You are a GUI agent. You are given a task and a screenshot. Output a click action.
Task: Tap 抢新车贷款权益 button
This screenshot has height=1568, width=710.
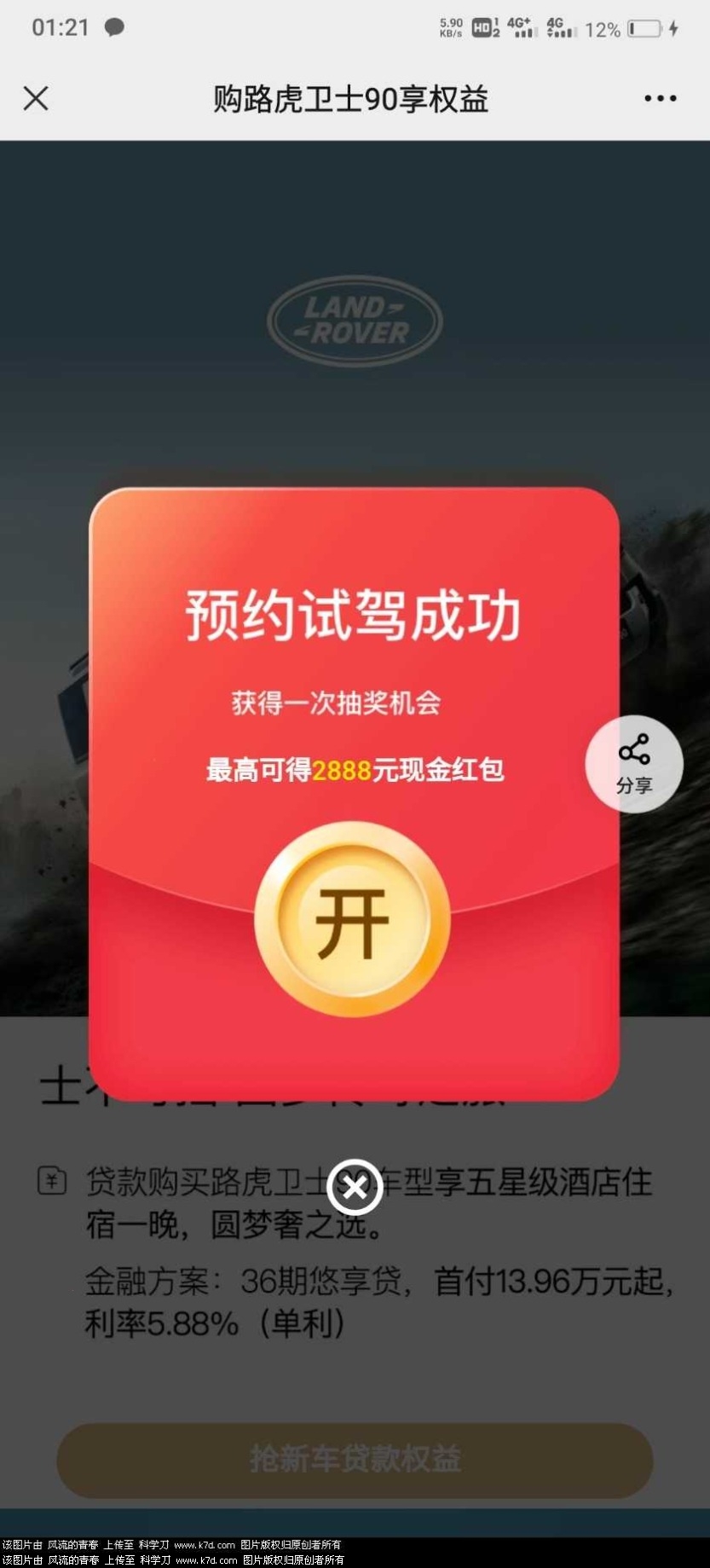click(x=355, y=1459)
